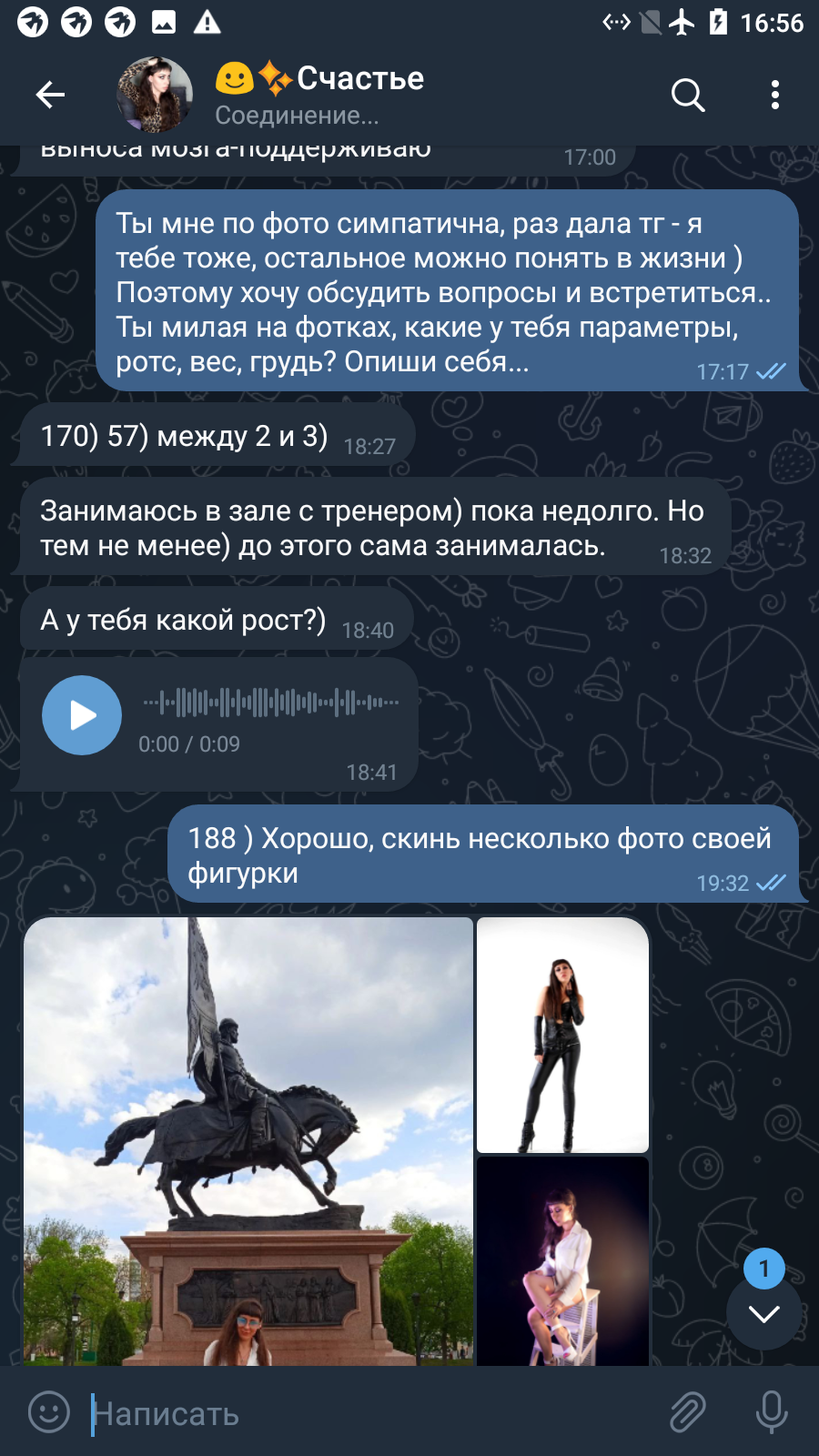Go back to the chat list

click(x=50, y=95)
